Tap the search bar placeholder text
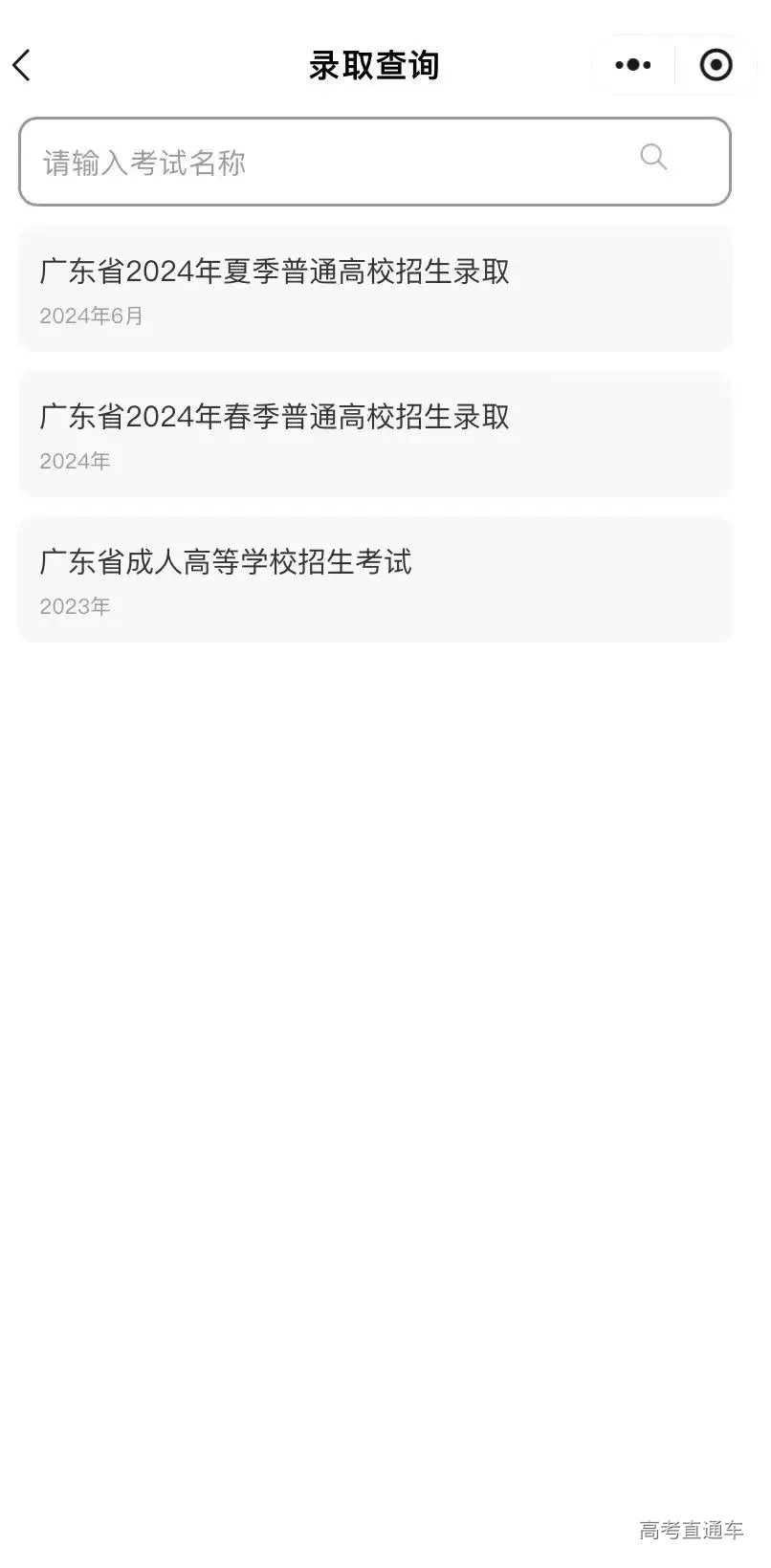Screen dimensions: 771x1568 click(x=142, y=163)
